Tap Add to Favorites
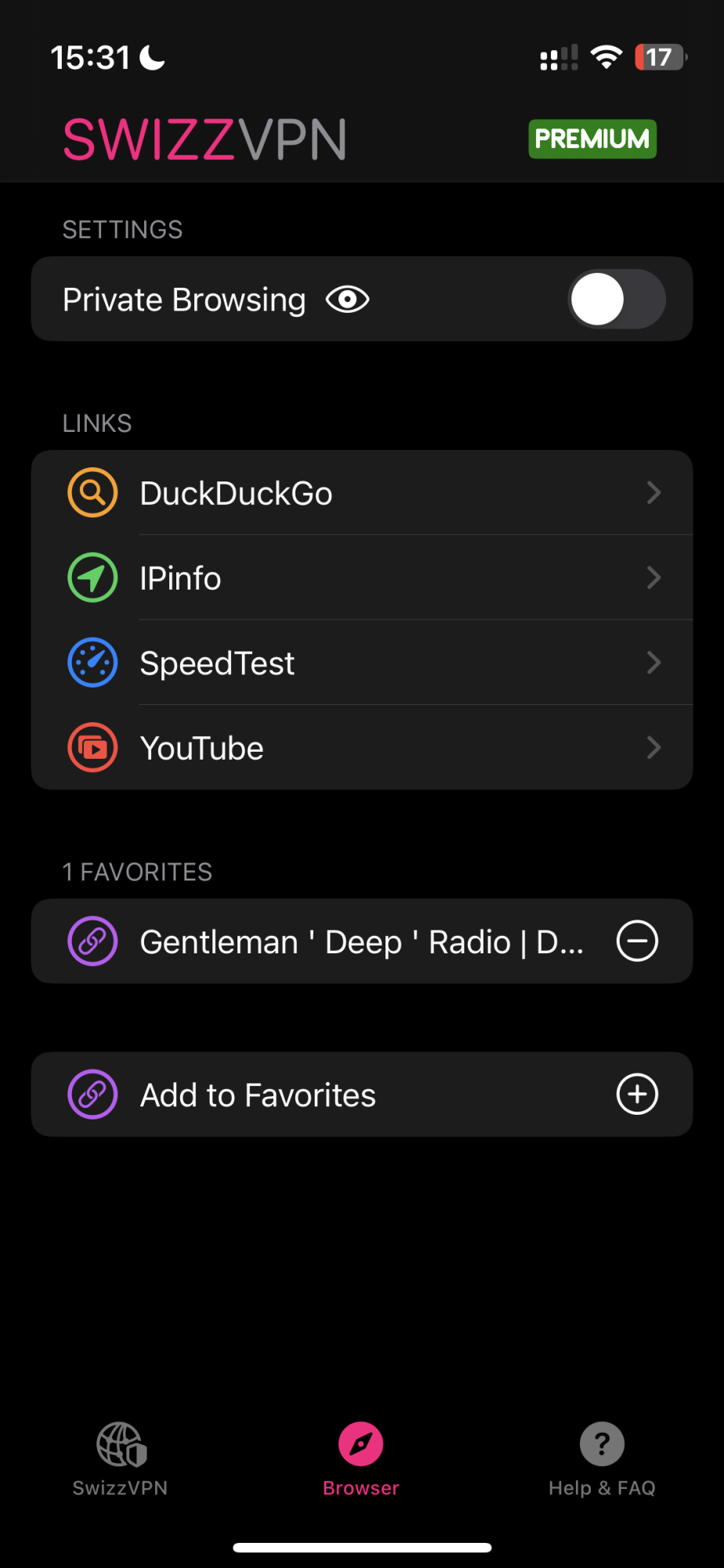This screenshot has height=1568, width=724. pos(362,1094)
